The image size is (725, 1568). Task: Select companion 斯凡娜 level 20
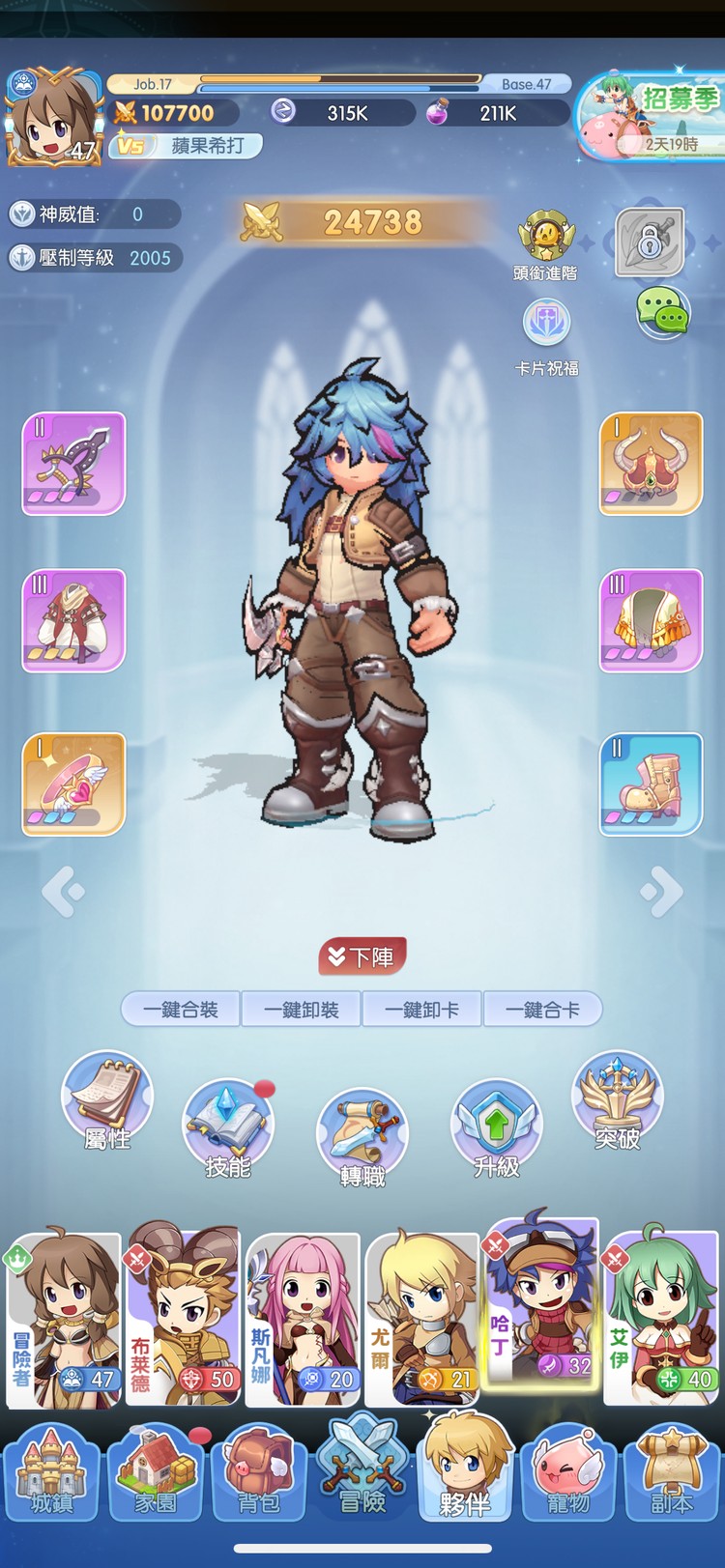(303, 1319)
